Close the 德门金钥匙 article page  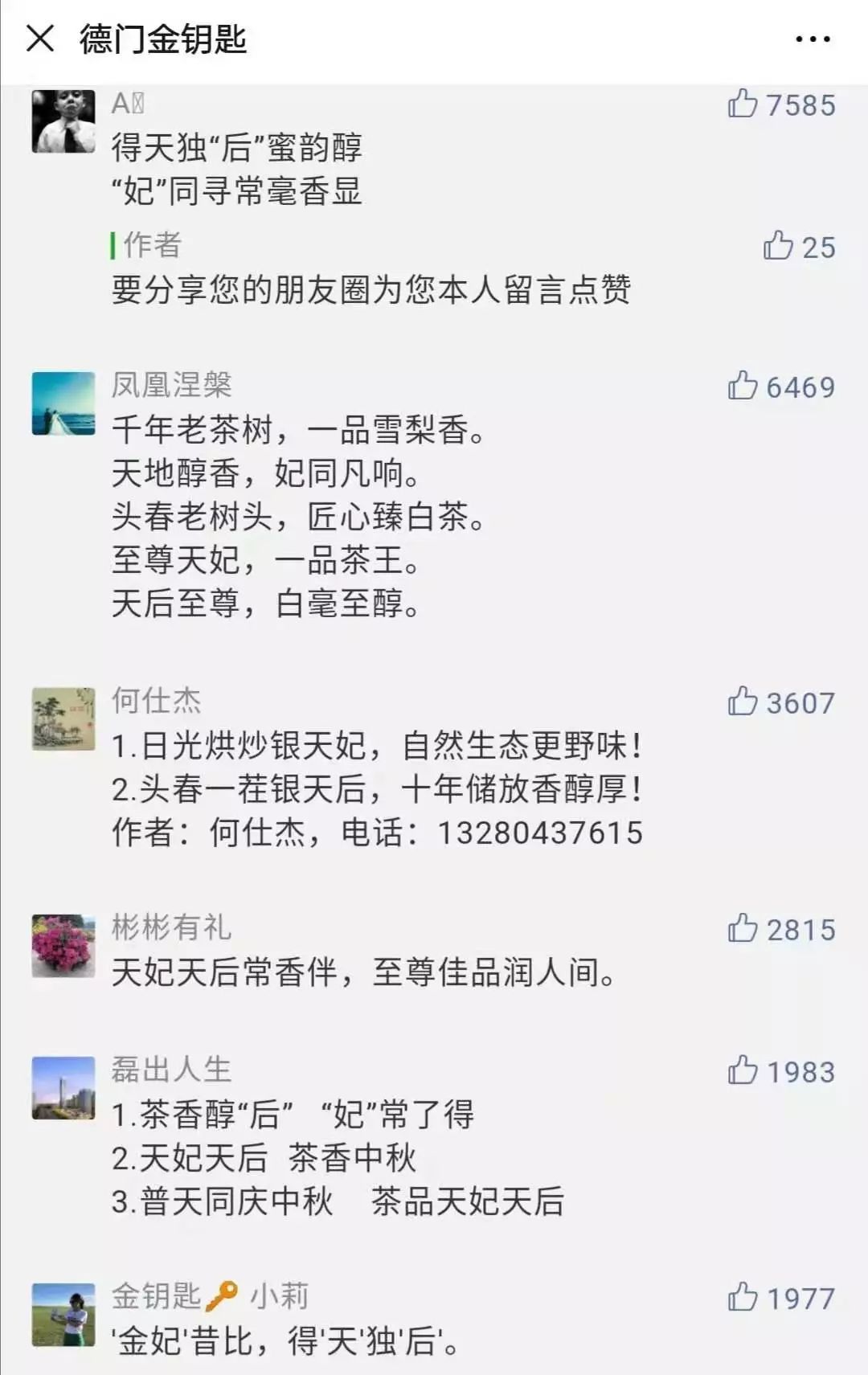click(40, 38)
